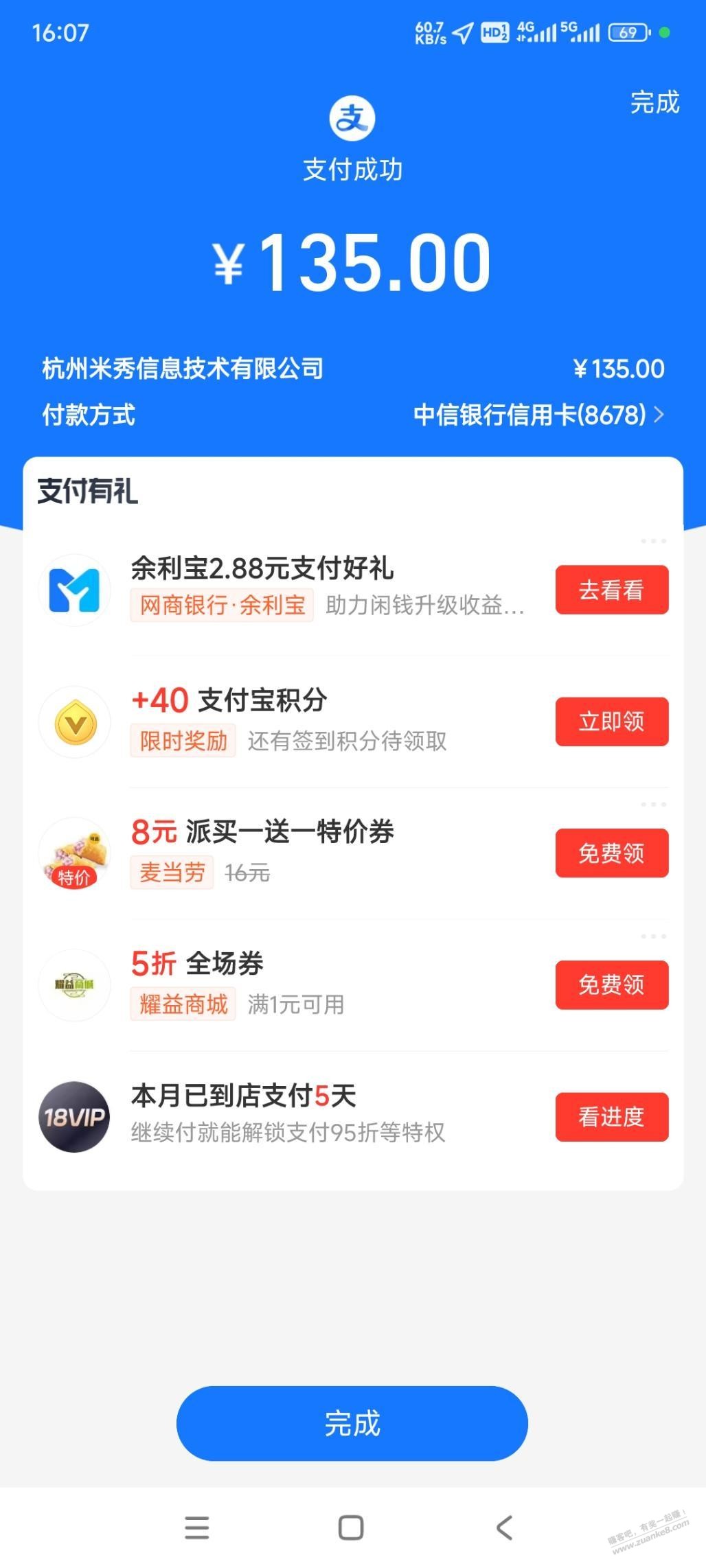Open the three-dot menu above 麦当劳 coupon
This screenshot has width=706, height=1568.
653,804
